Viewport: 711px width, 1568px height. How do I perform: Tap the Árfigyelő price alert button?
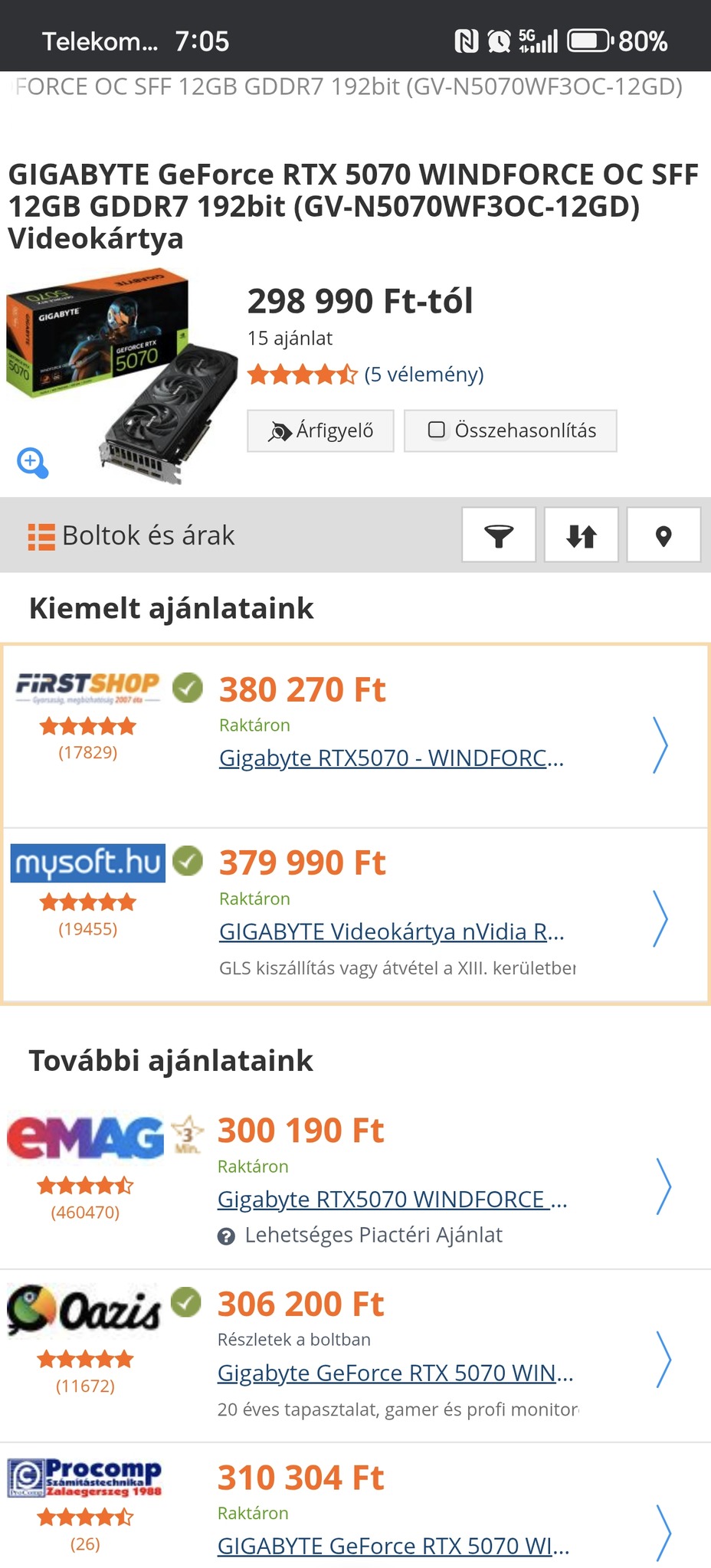point(320,430)
